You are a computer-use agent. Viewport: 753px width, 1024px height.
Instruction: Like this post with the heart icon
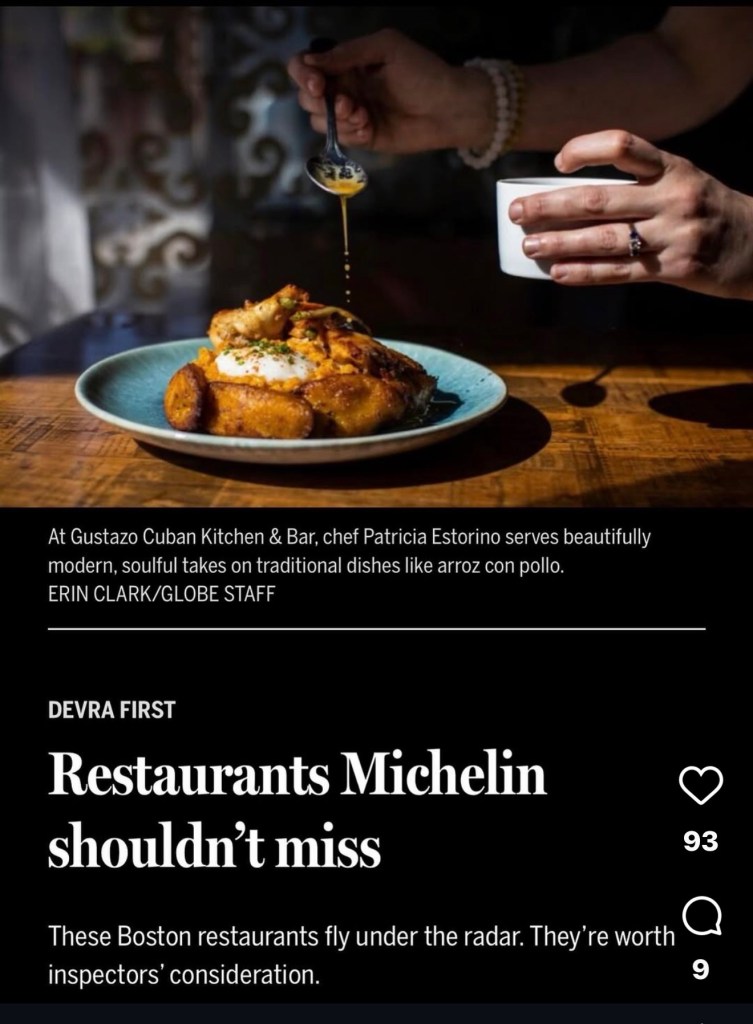pos(700,786)
